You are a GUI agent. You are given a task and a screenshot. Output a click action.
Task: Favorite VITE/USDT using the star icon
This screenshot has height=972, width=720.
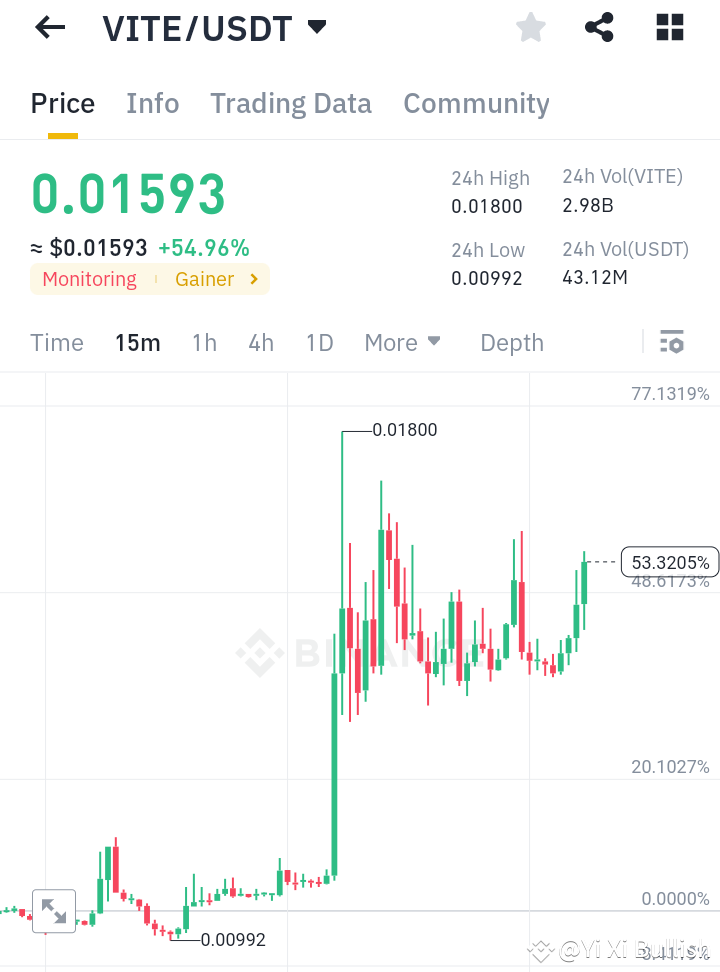530,27
